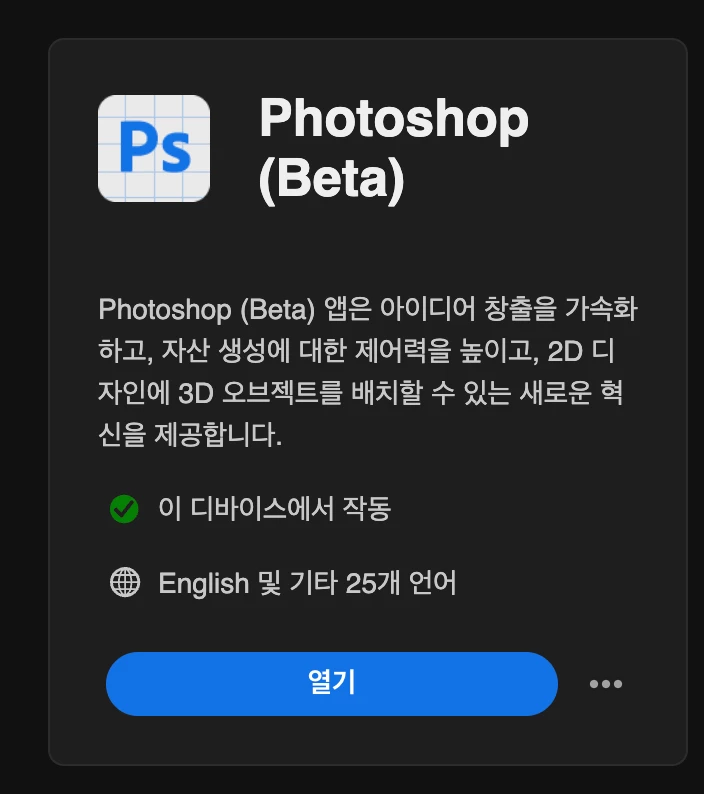Tap the blue 열기 button

(x=331, y=684)
